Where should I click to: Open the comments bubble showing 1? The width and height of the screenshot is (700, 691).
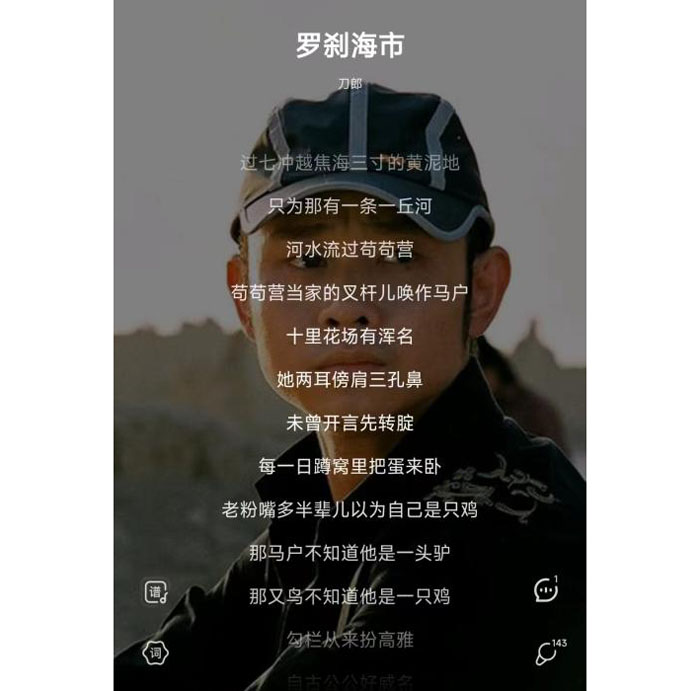tap(545, 590)
